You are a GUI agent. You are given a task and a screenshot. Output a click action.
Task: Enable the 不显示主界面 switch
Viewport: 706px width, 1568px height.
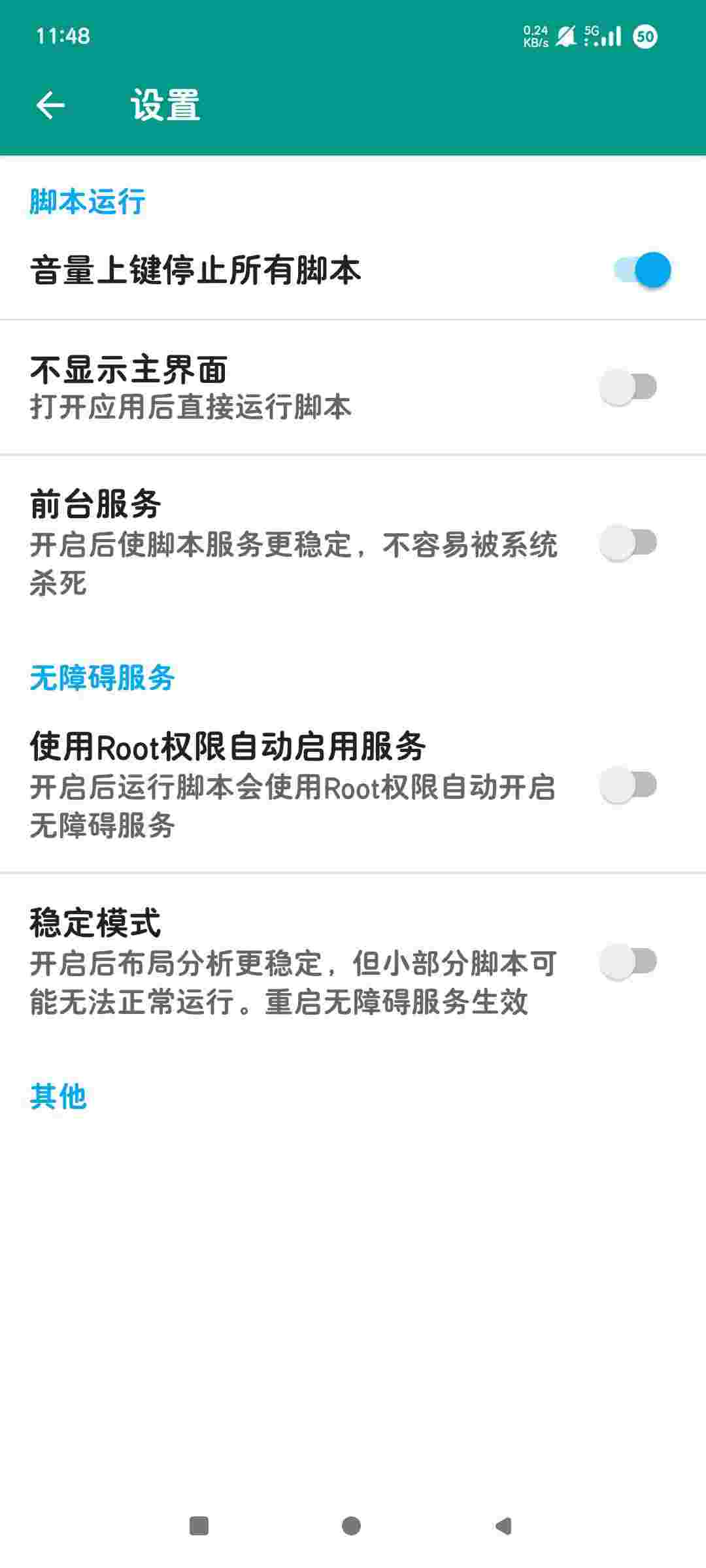coord(628,387)
